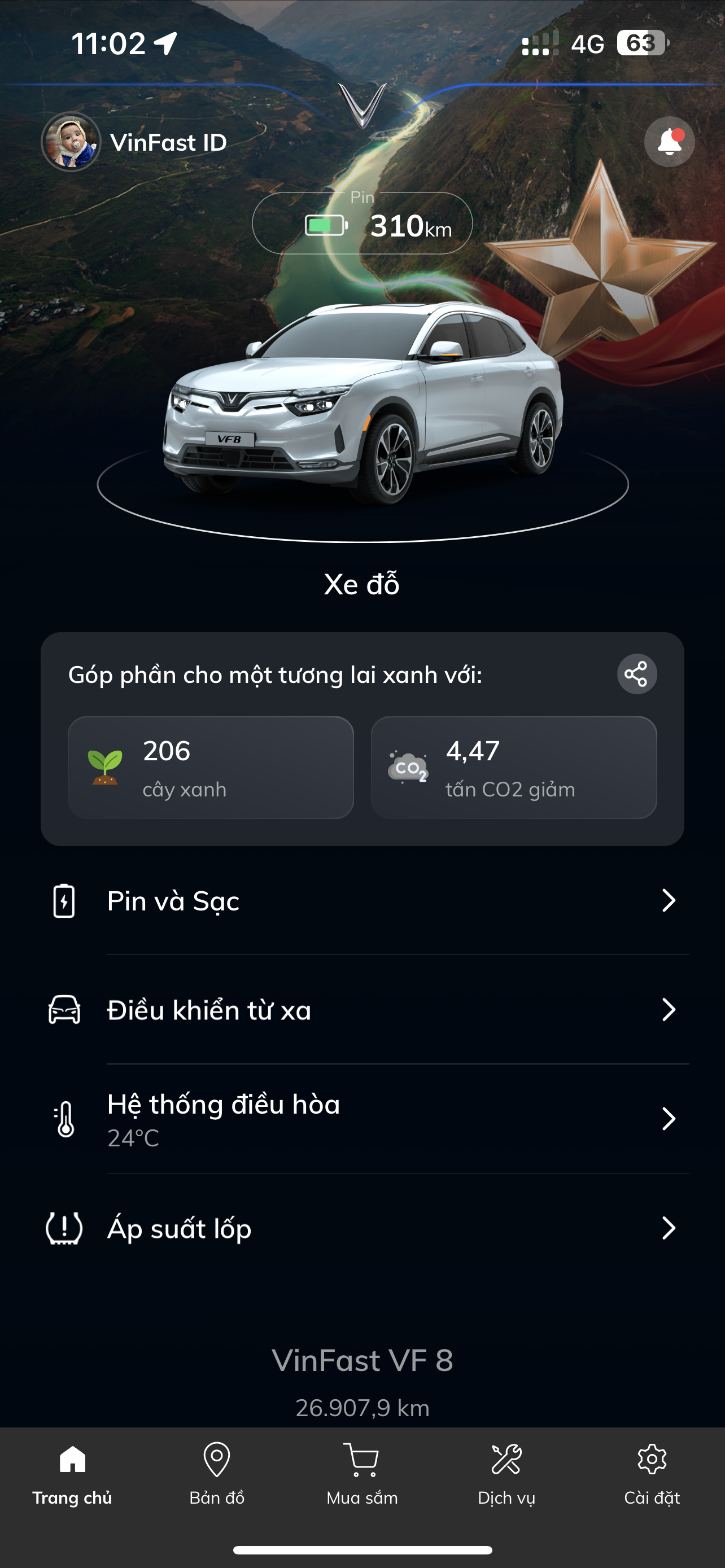
Task: Open Pin và Sạc
Action: [362, 901]
